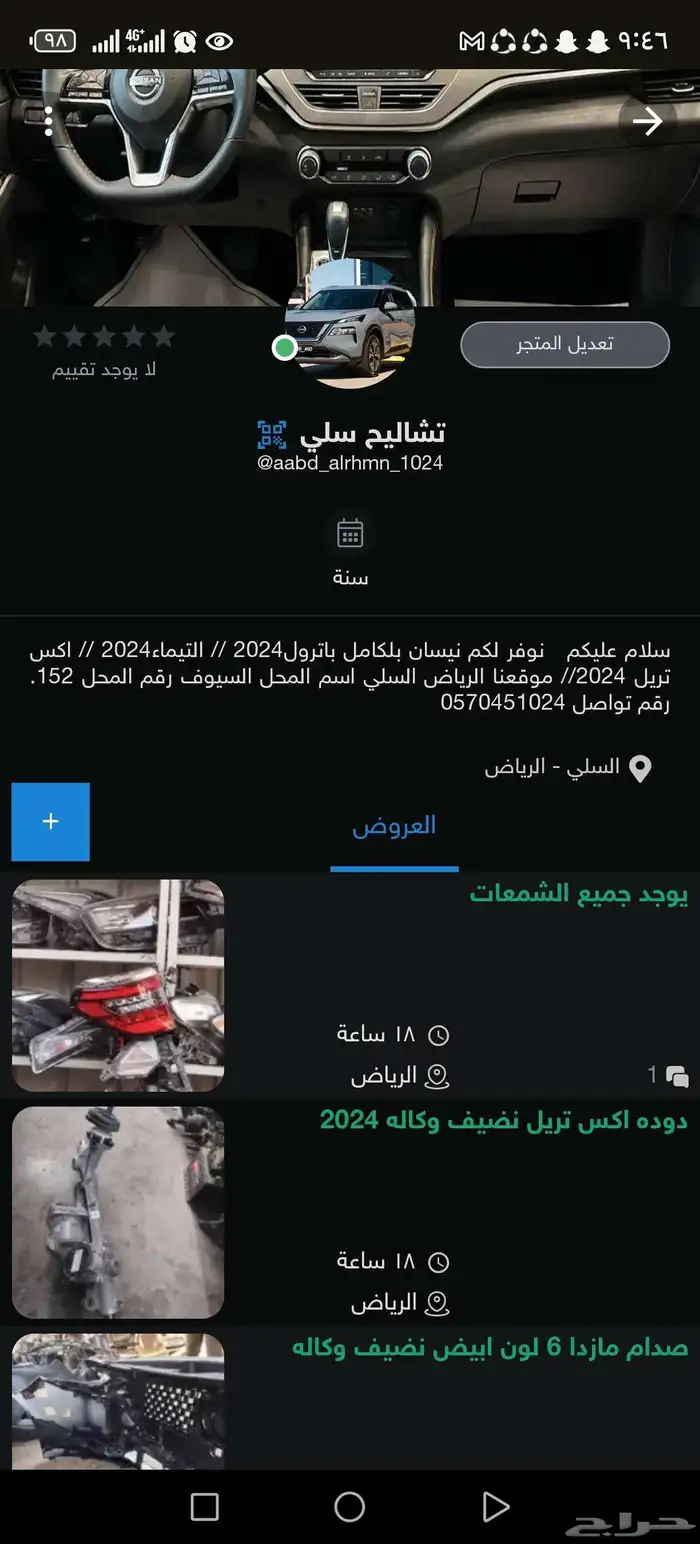Add a new listing with the plus button
This screenshot has width=700, height=1544.
[51, 822]
